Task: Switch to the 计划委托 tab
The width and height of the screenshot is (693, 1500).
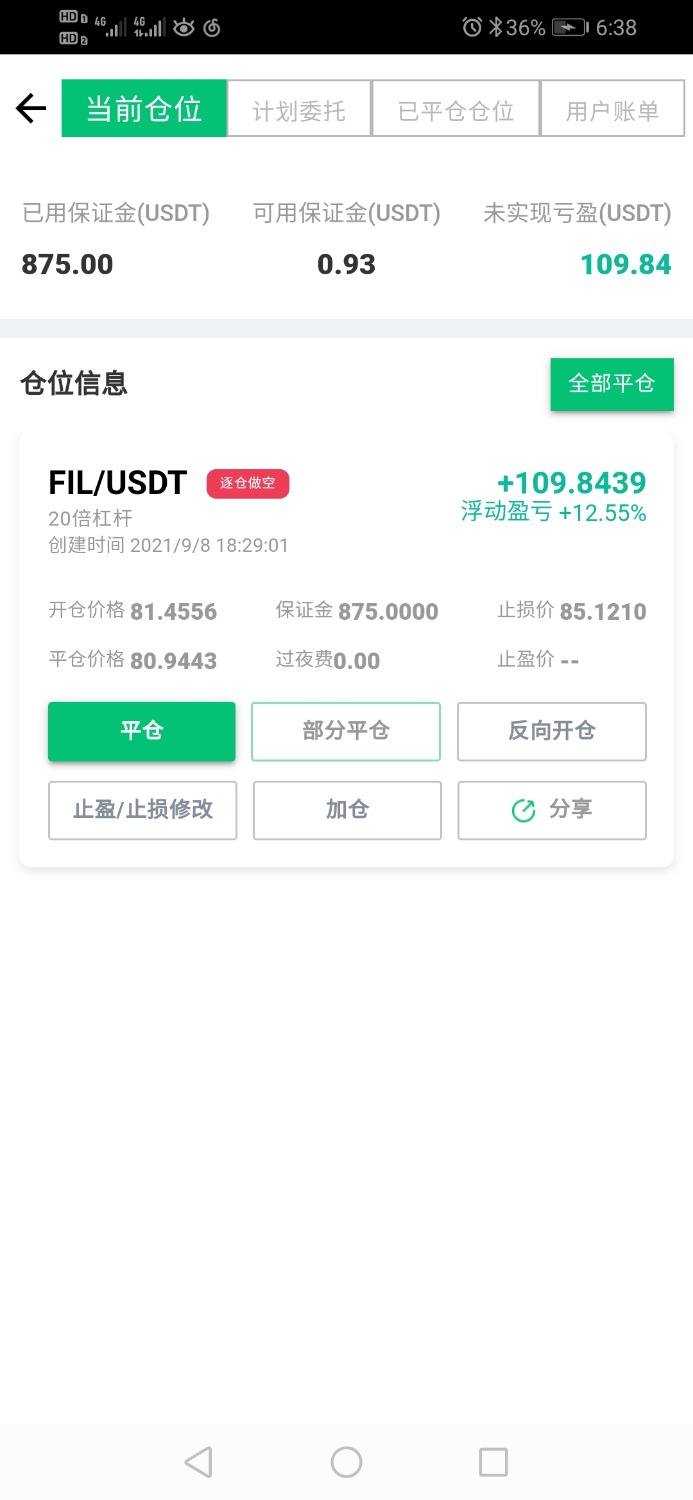Action: click(x=299, y=110)
